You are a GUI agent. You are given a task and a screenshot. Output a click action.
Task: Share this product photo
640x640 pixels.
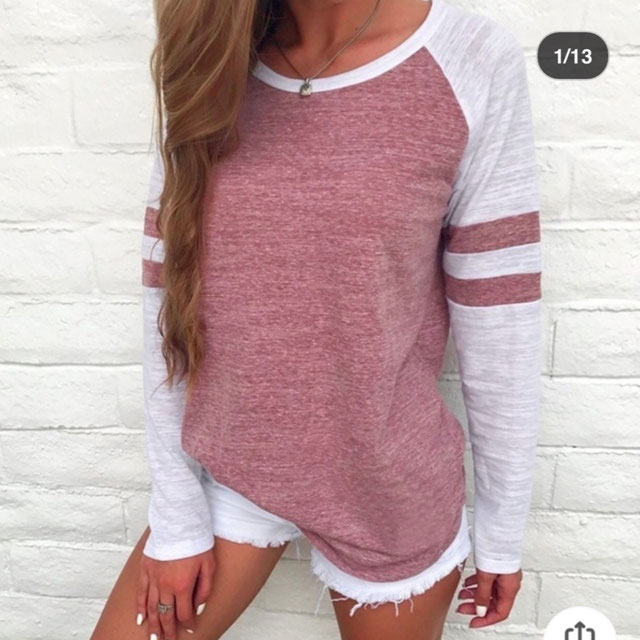[x=580, y=628]
